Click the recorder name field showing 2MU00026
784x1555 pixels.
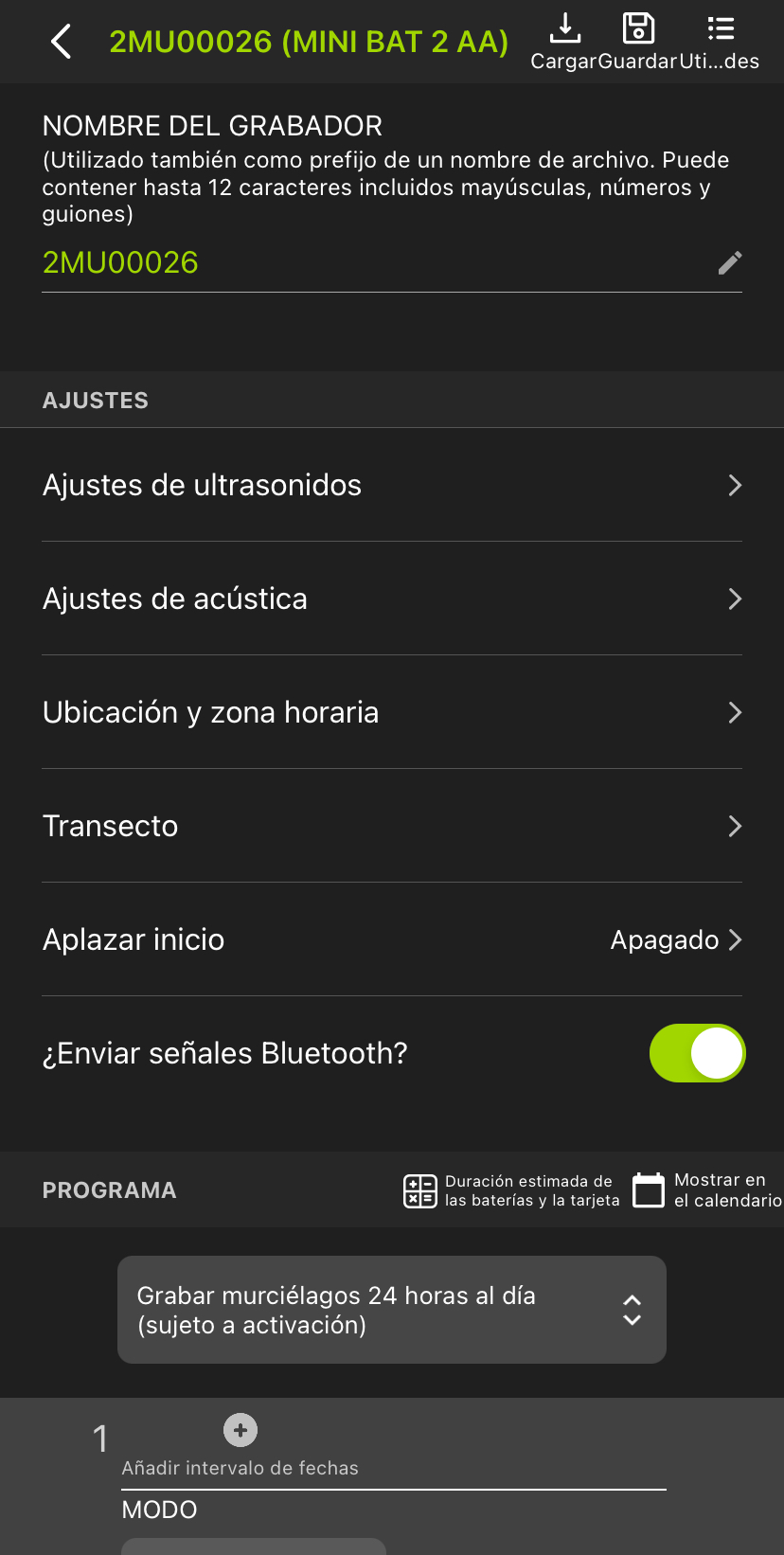point(119,262)
